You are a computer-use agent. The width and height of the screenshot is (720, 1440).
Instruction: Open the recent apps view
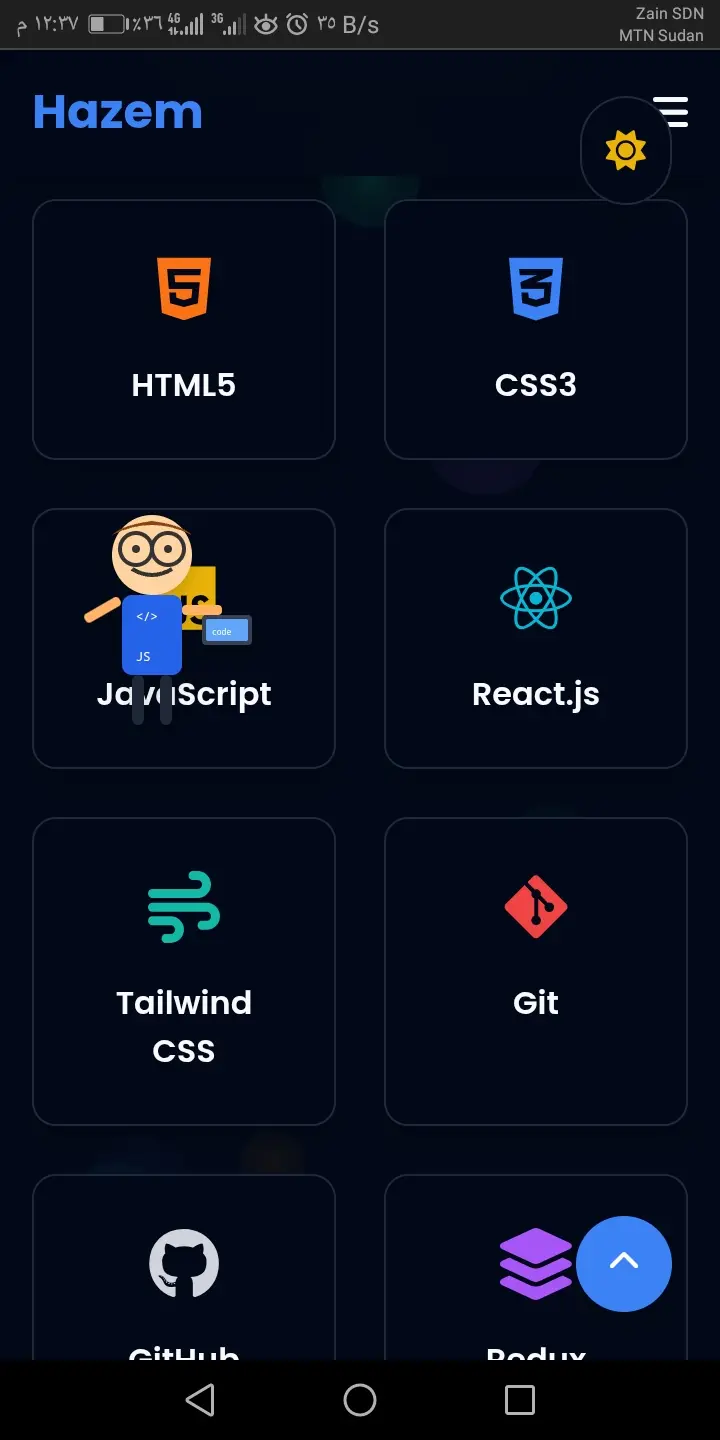(x=519, y=1400)
